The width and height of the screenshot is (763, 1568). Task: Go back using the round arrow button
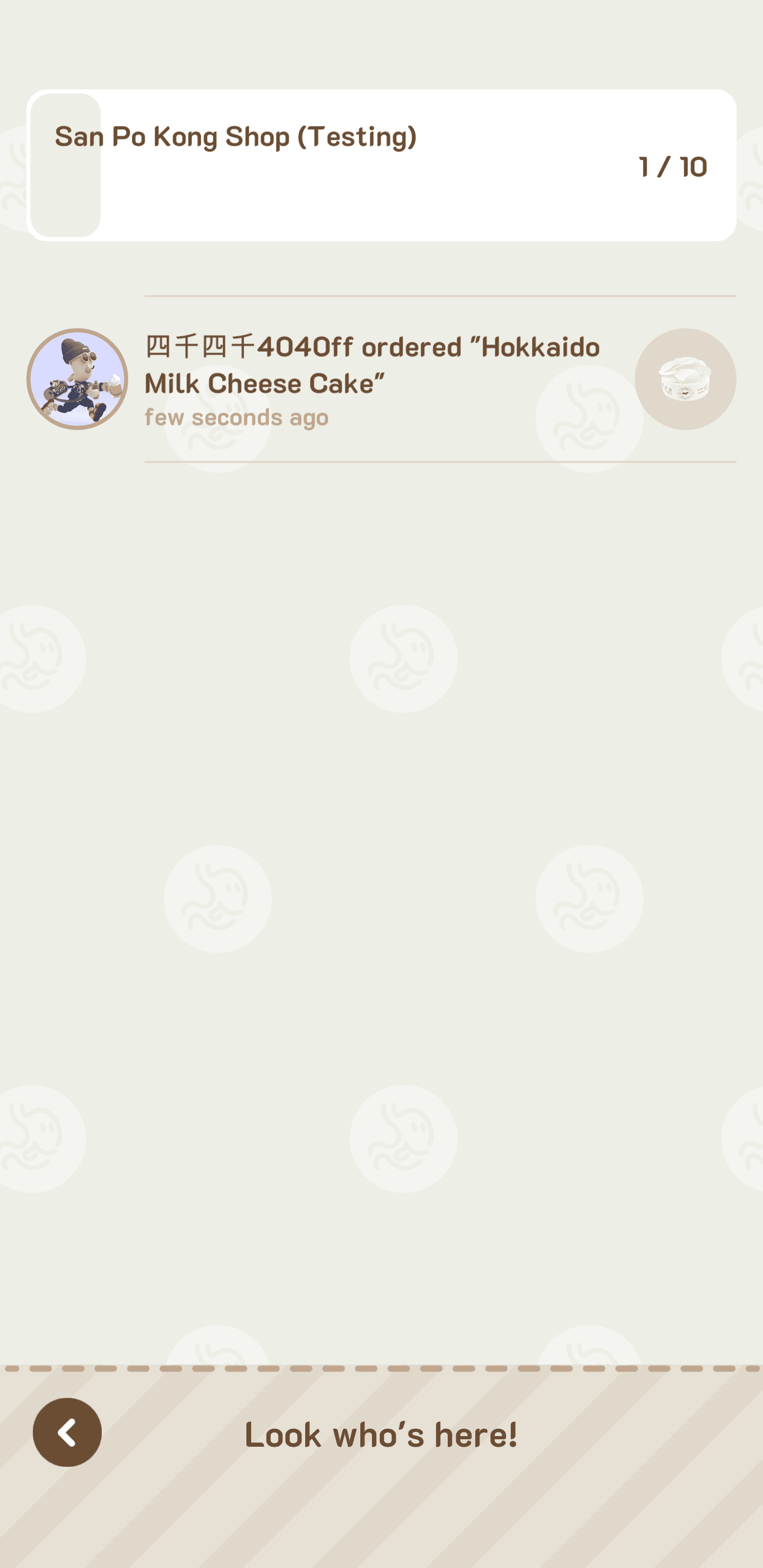tap(67, 1432)
